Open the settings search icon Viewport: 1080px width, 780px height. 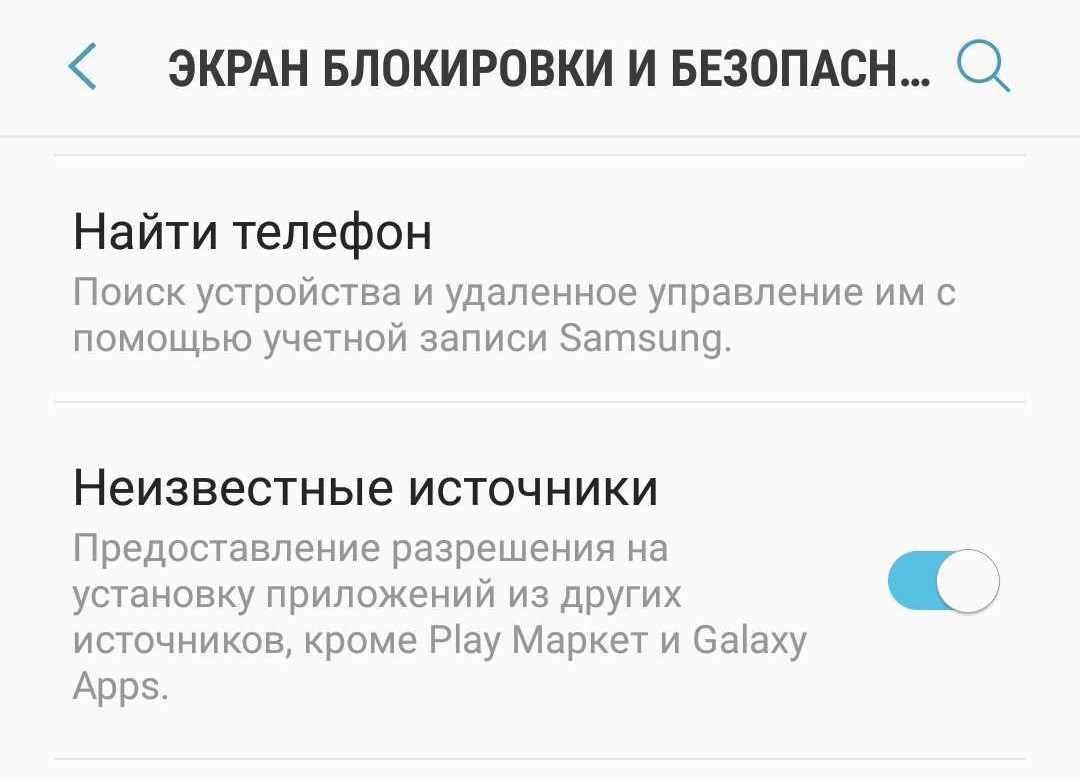click(983, 68)
